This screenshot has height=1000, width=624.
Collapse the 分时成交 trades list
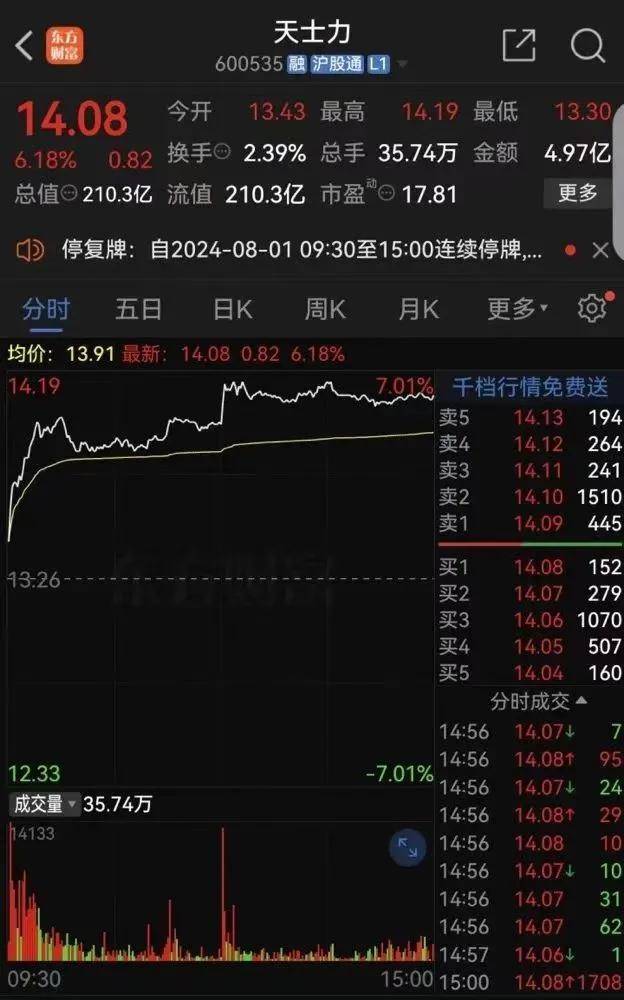(538, 702)
